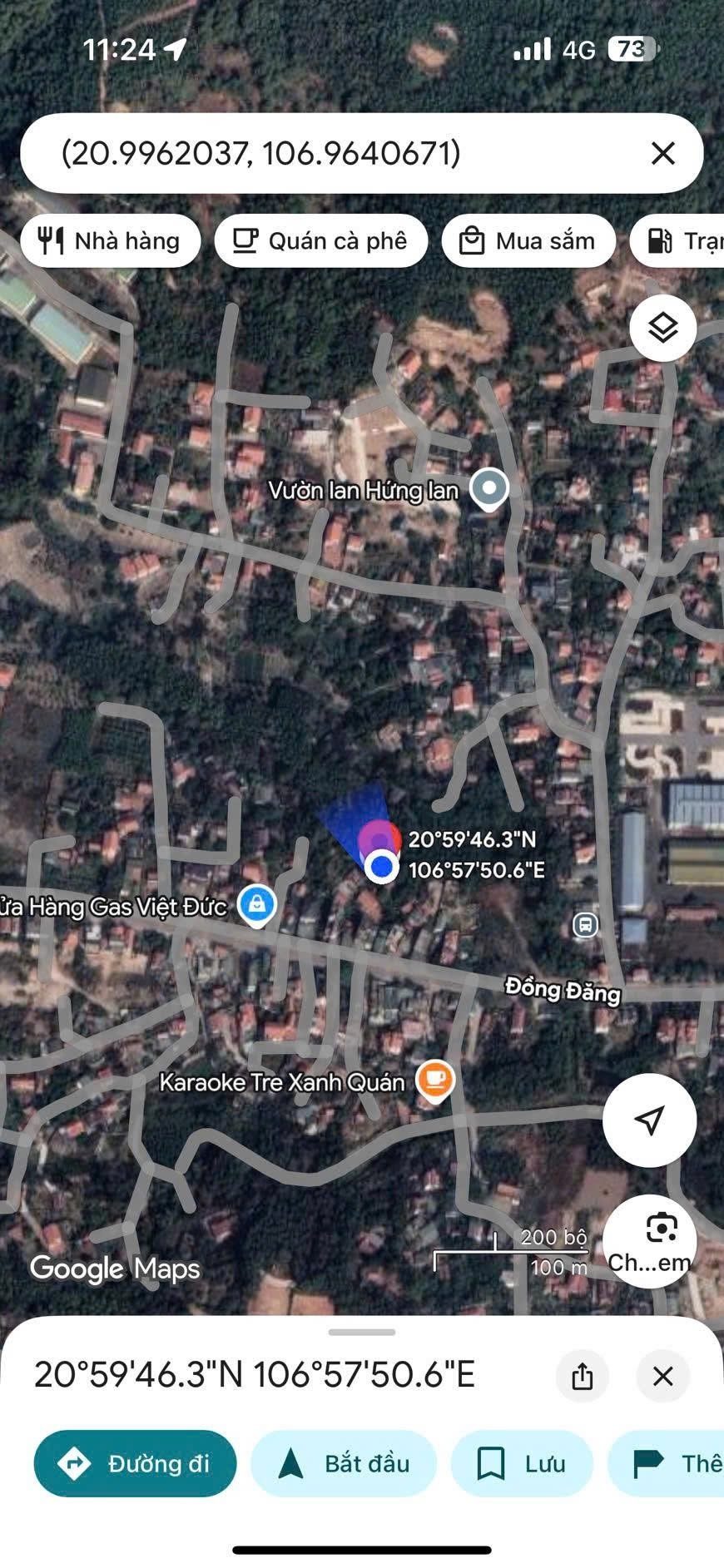The width and height of the screenshot is (724, 1568).
Task: Open the Cửa Hàng Gas Việt Đức marker
Action: 257,906
